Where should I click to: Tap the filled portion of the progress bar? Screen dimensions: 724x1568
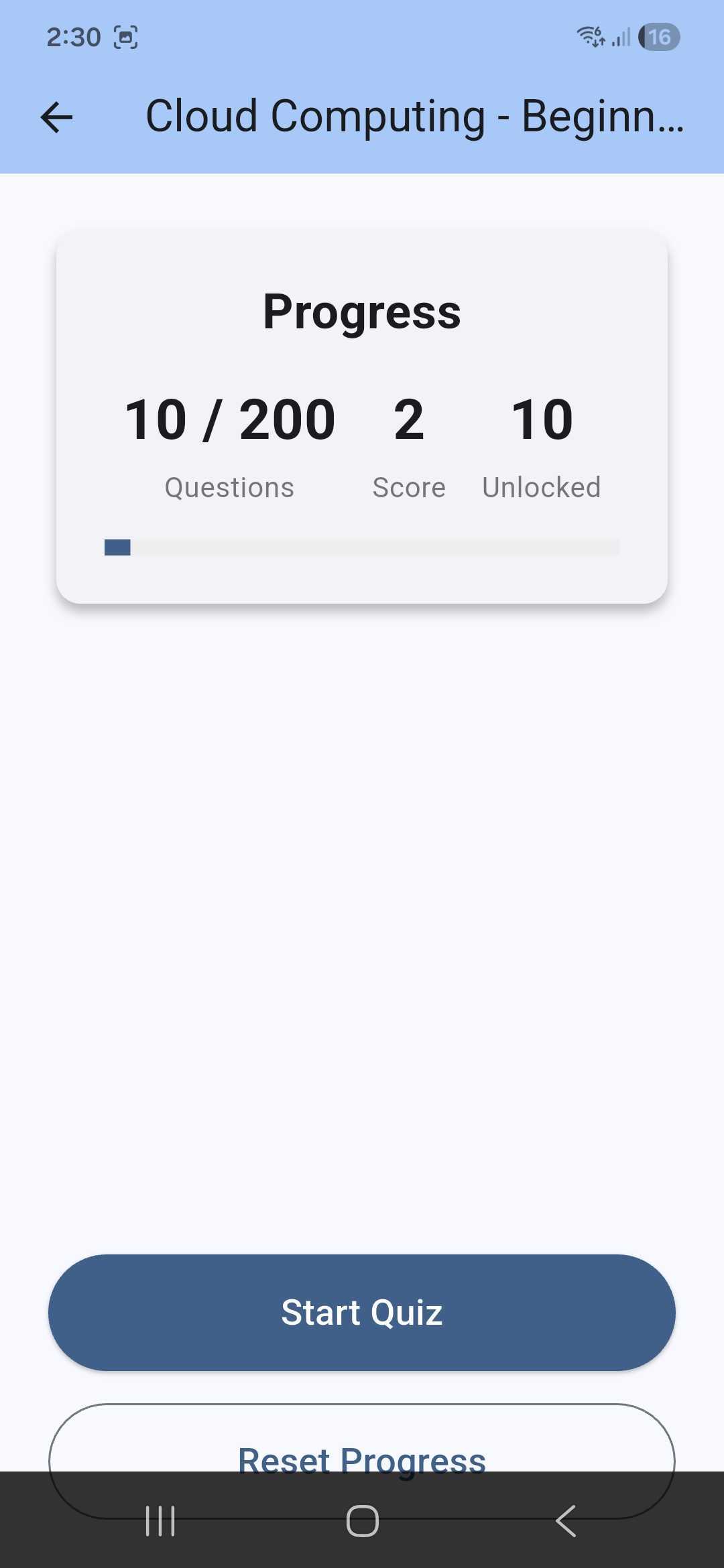(117, 547)
